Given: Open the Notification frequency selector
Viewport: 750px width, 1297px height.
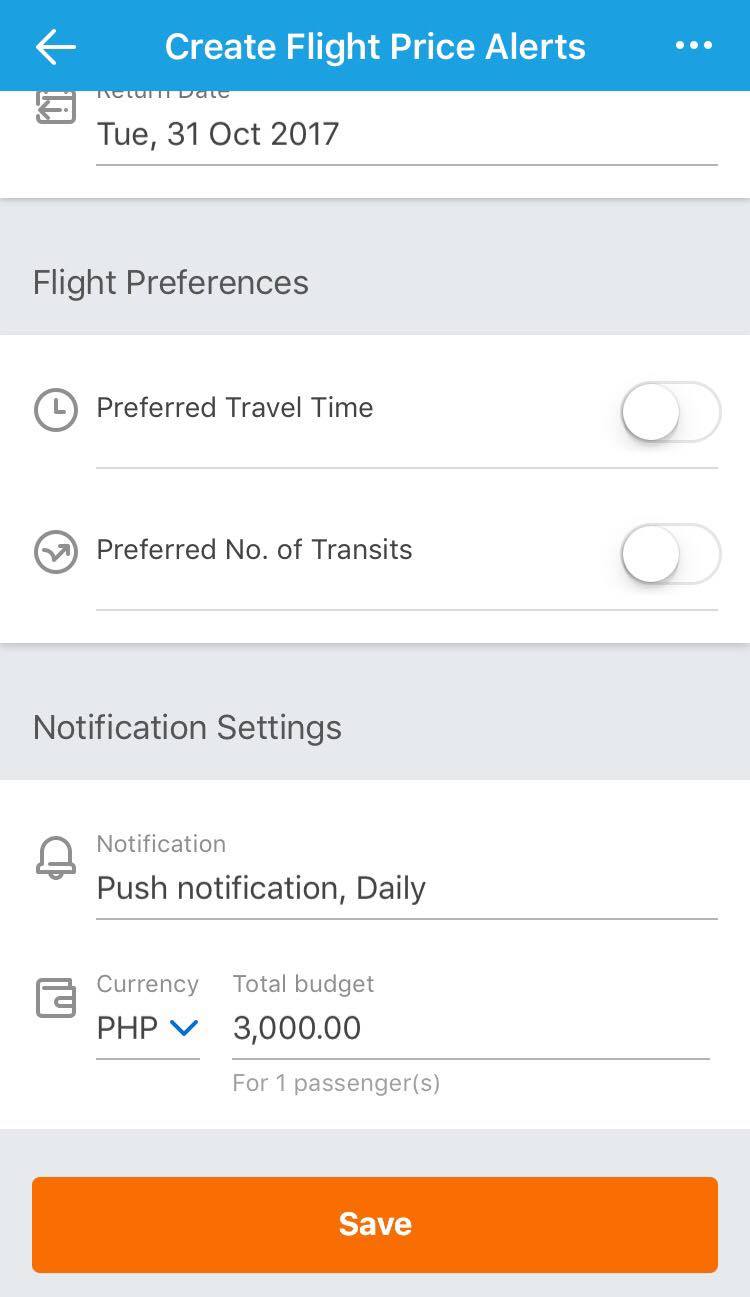Looking at the screenshot, I should coord(260,888).
